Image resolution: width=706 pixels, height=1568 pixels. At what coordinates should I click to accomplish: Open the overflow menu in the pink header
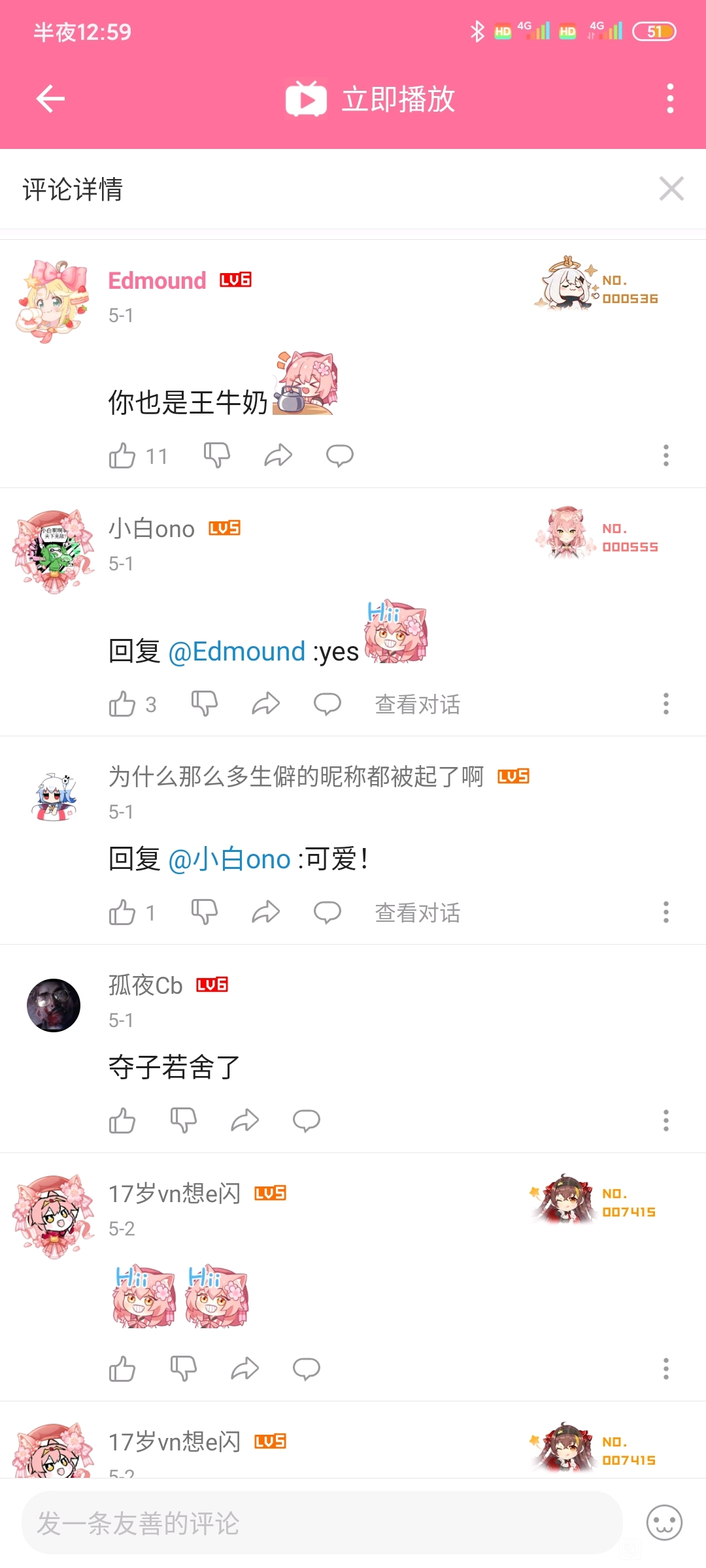[x=669, y=99]
